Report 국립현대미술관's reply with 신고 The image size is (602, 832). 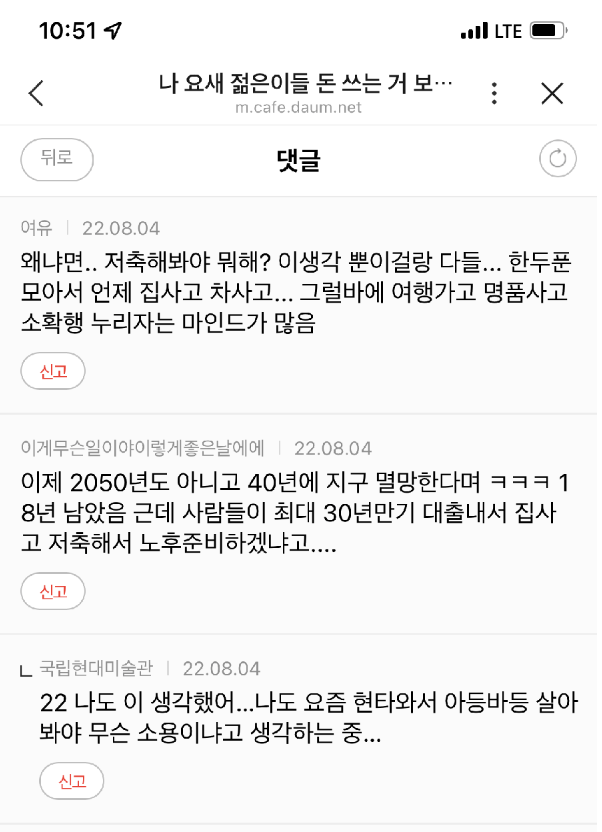71,781
